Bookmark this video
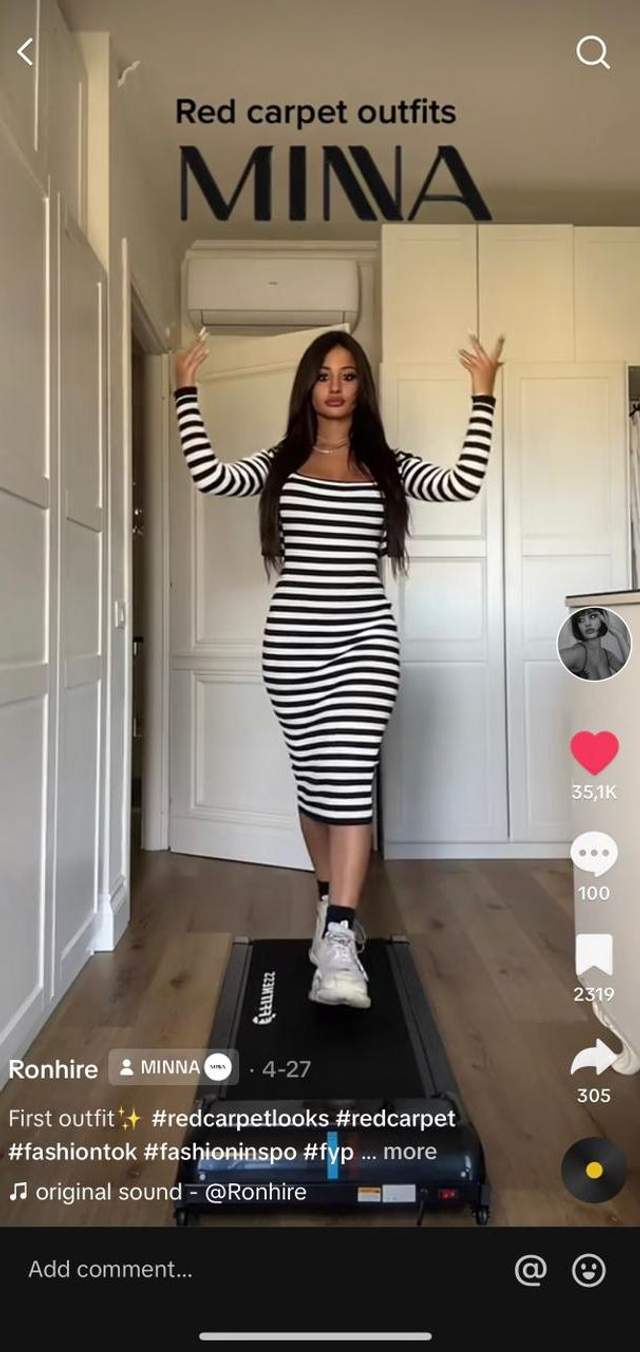Image resolution: width=640 pixels, height=1352 pixels. pos(594,955)
